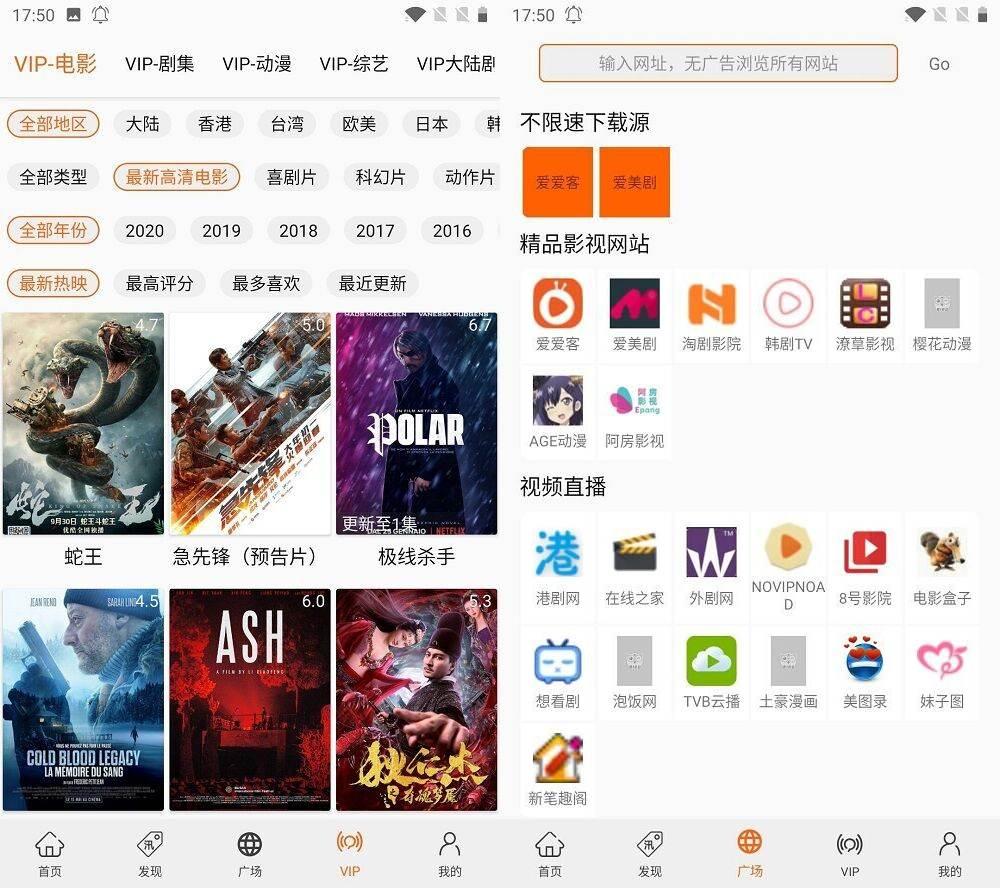Open the 淘剧影院 site

pos(711,314)
